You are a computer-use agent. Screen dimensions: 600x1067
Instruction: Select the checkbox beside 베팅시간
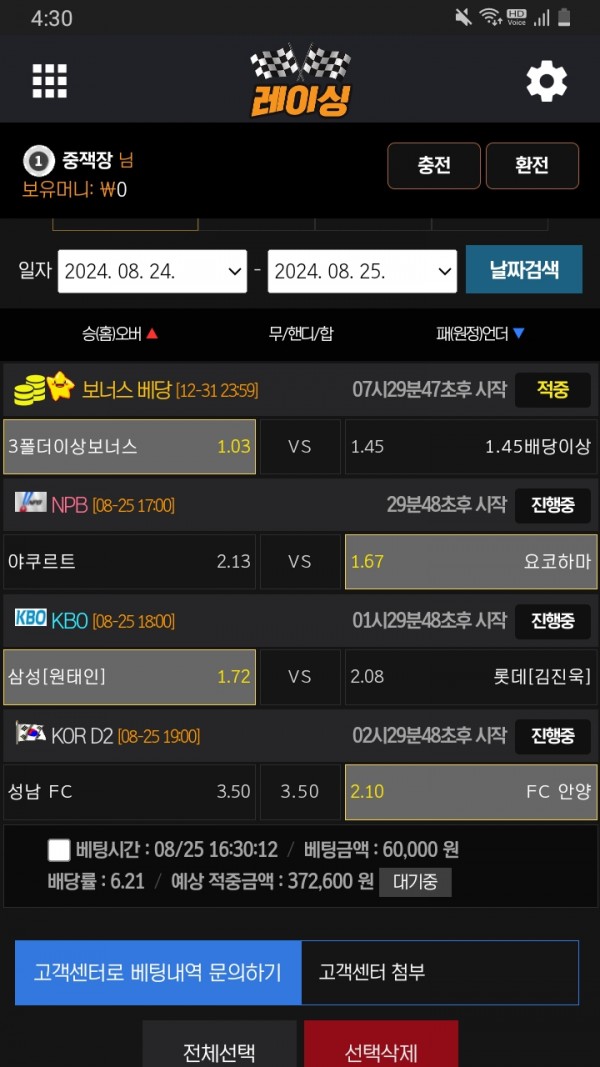pyautogui.click(x=59, y=850)
